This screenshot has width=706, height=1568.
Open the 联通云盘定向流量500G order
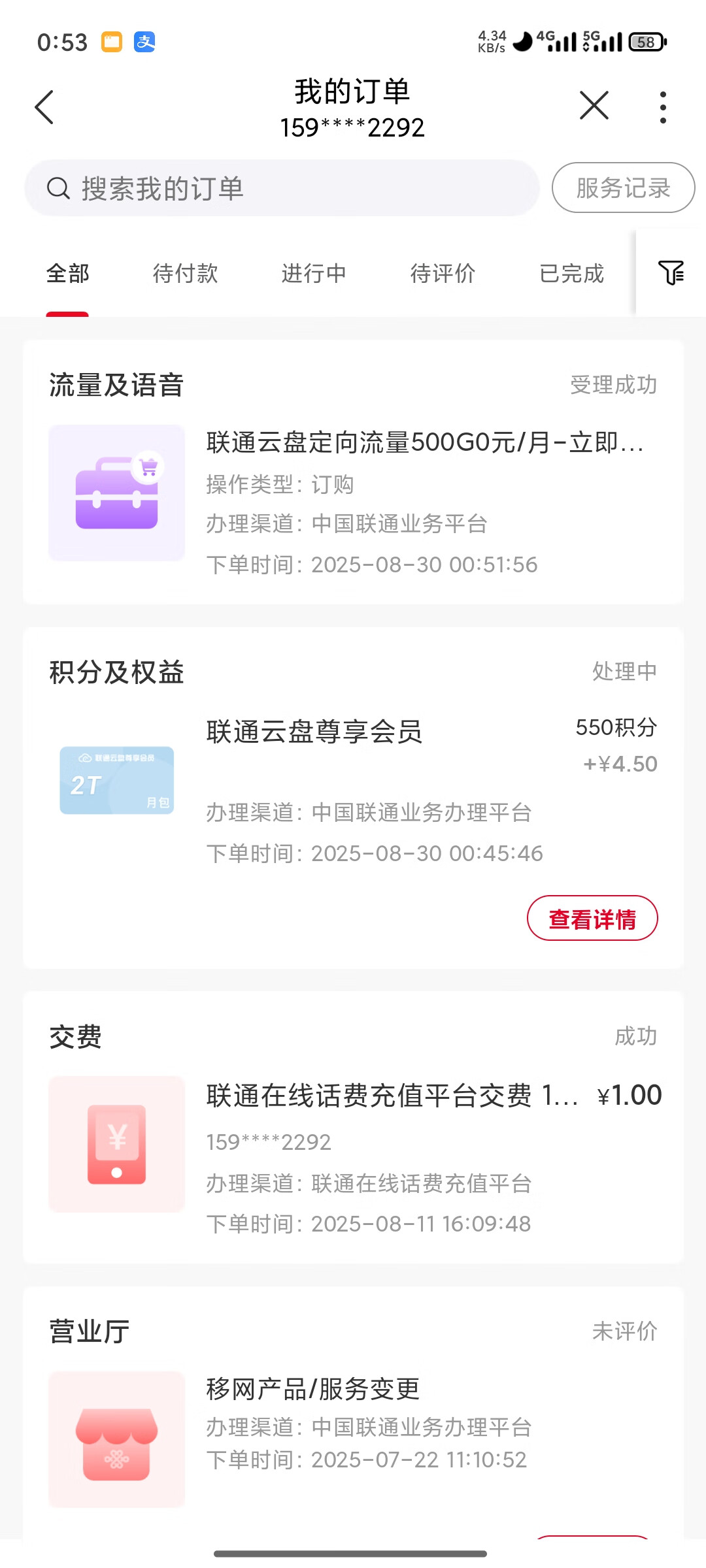click(425, 443)
